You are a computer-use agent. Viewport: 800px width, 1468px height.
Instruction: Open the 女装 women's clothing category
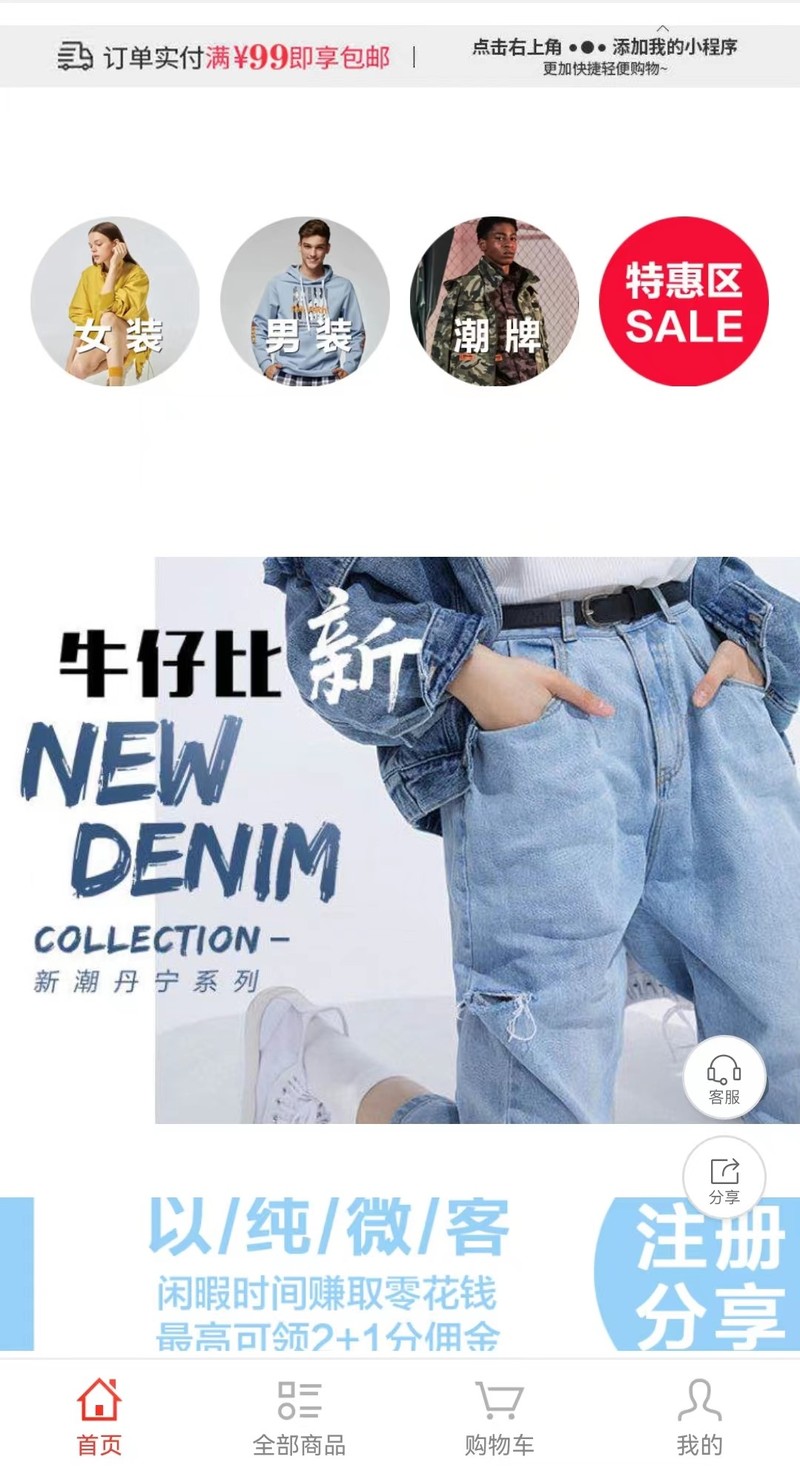[115, 301]
